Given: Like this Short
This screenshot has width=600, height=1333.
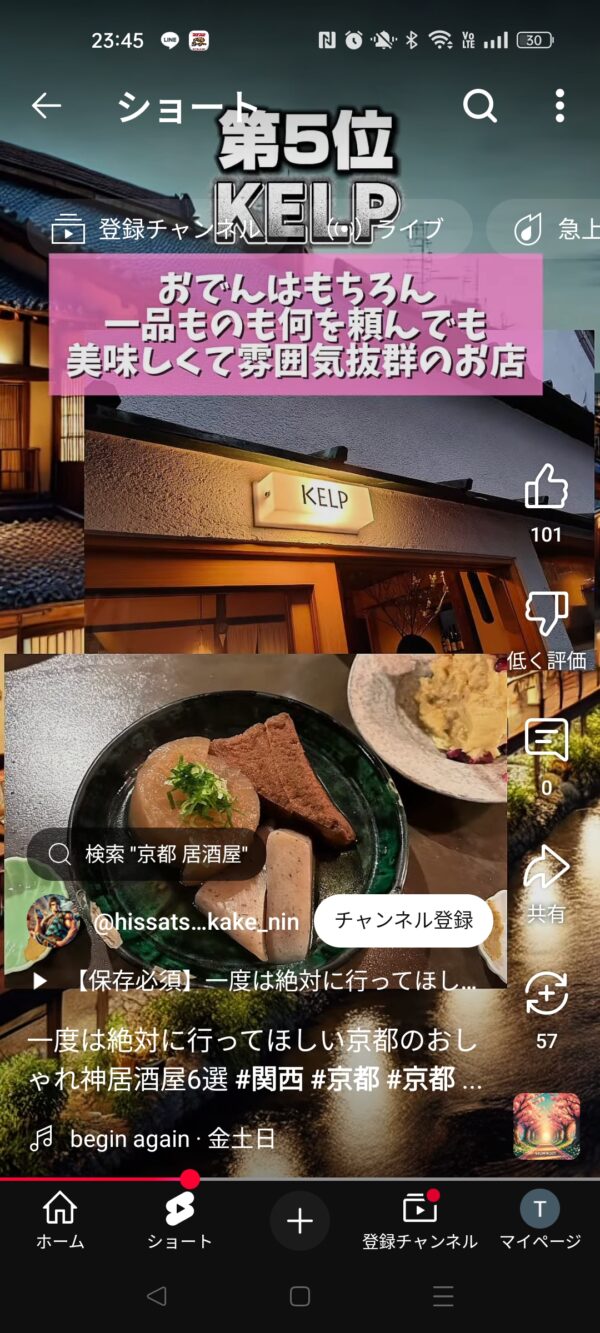Looking at the screenshot, I should [546, 489].
